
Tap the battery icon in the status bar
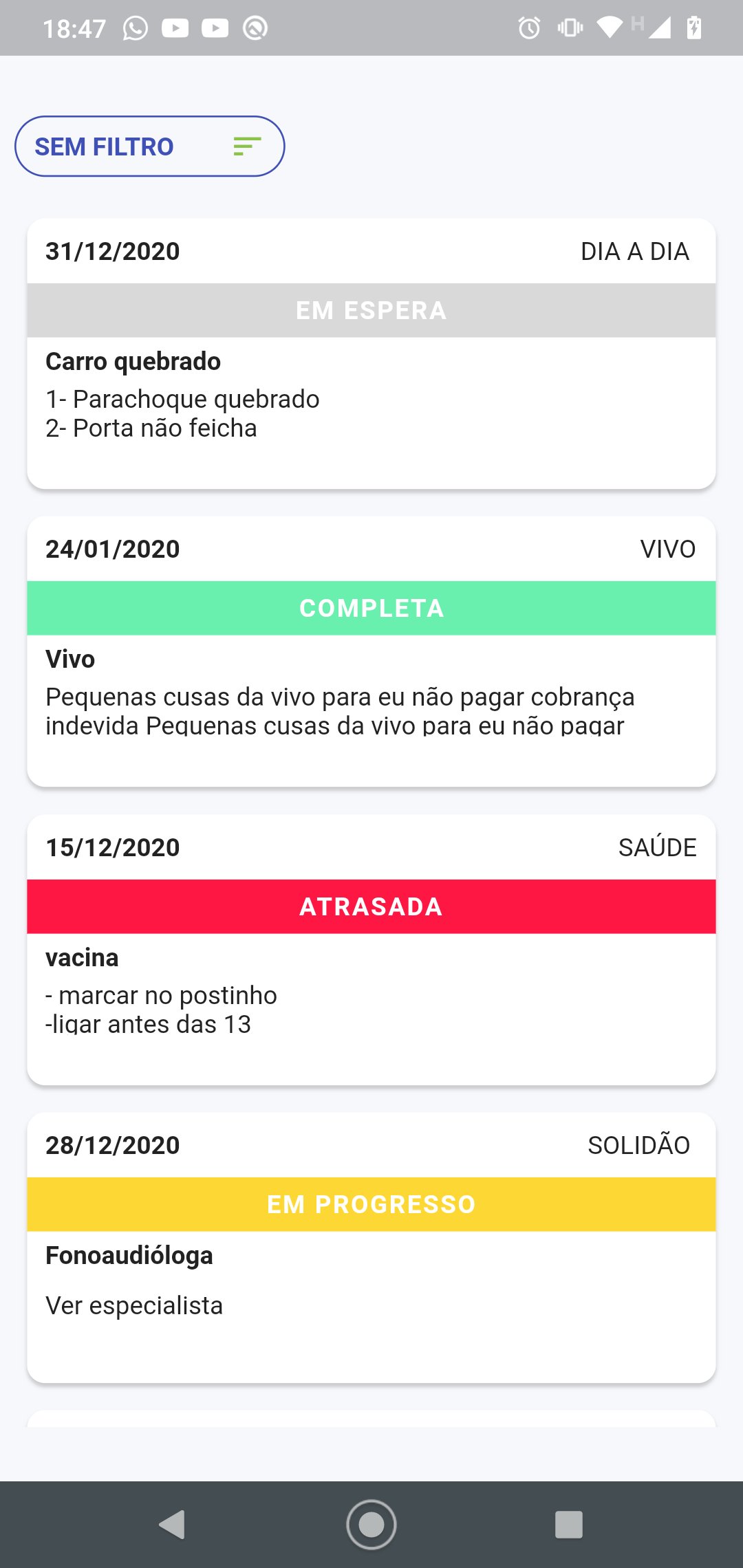pos(693,28)
